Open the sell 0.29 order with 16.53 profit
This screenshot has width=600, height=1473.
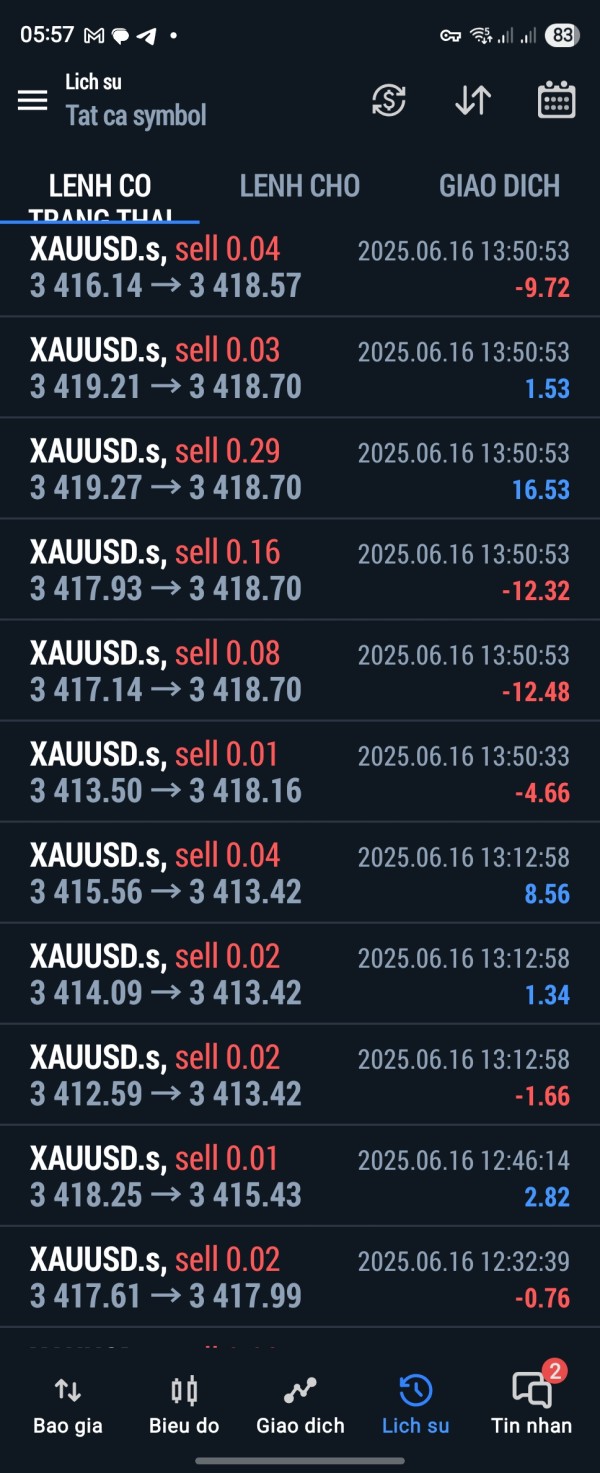coord(300,469)
